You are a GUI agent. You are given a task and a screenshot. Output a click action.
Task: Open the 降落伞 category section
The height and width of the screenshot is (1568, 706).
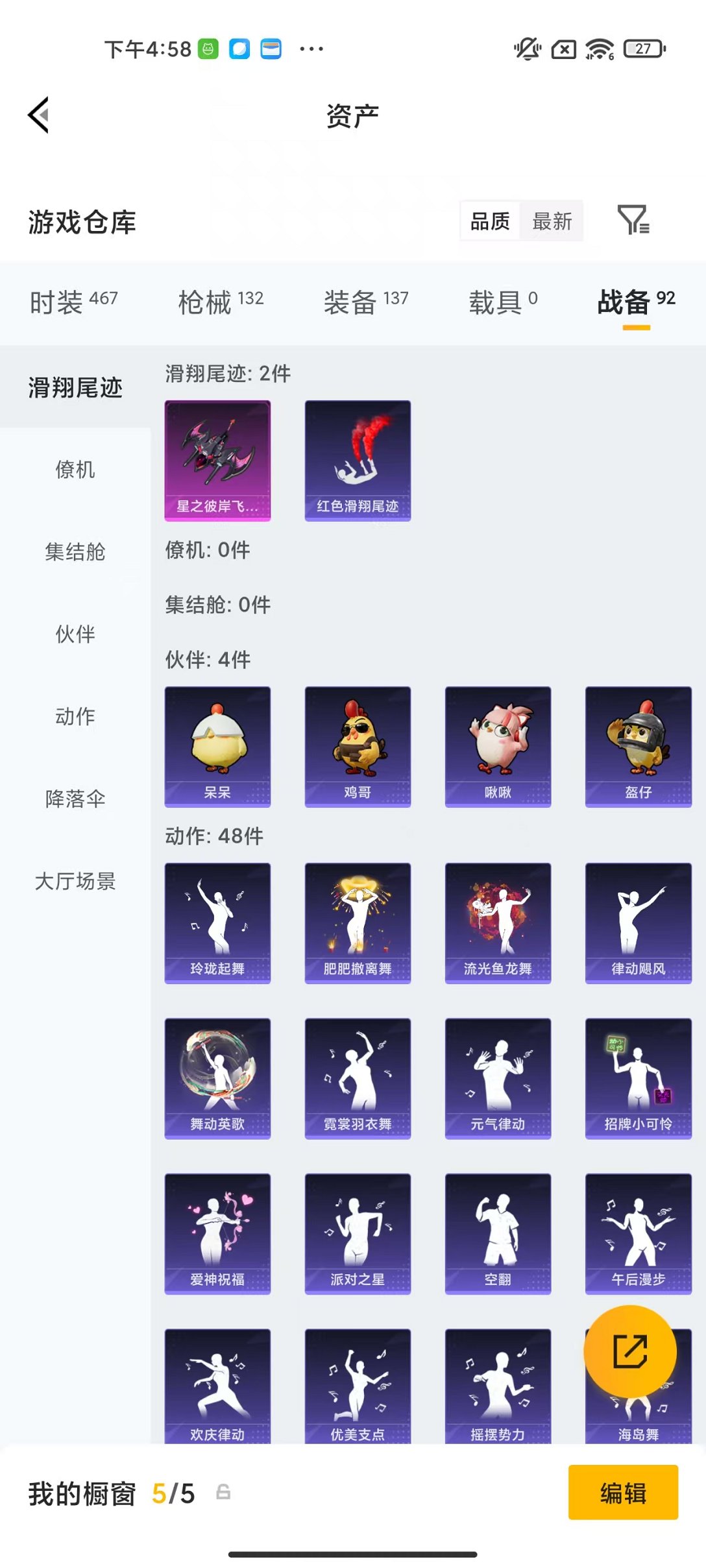coord(75,800)
